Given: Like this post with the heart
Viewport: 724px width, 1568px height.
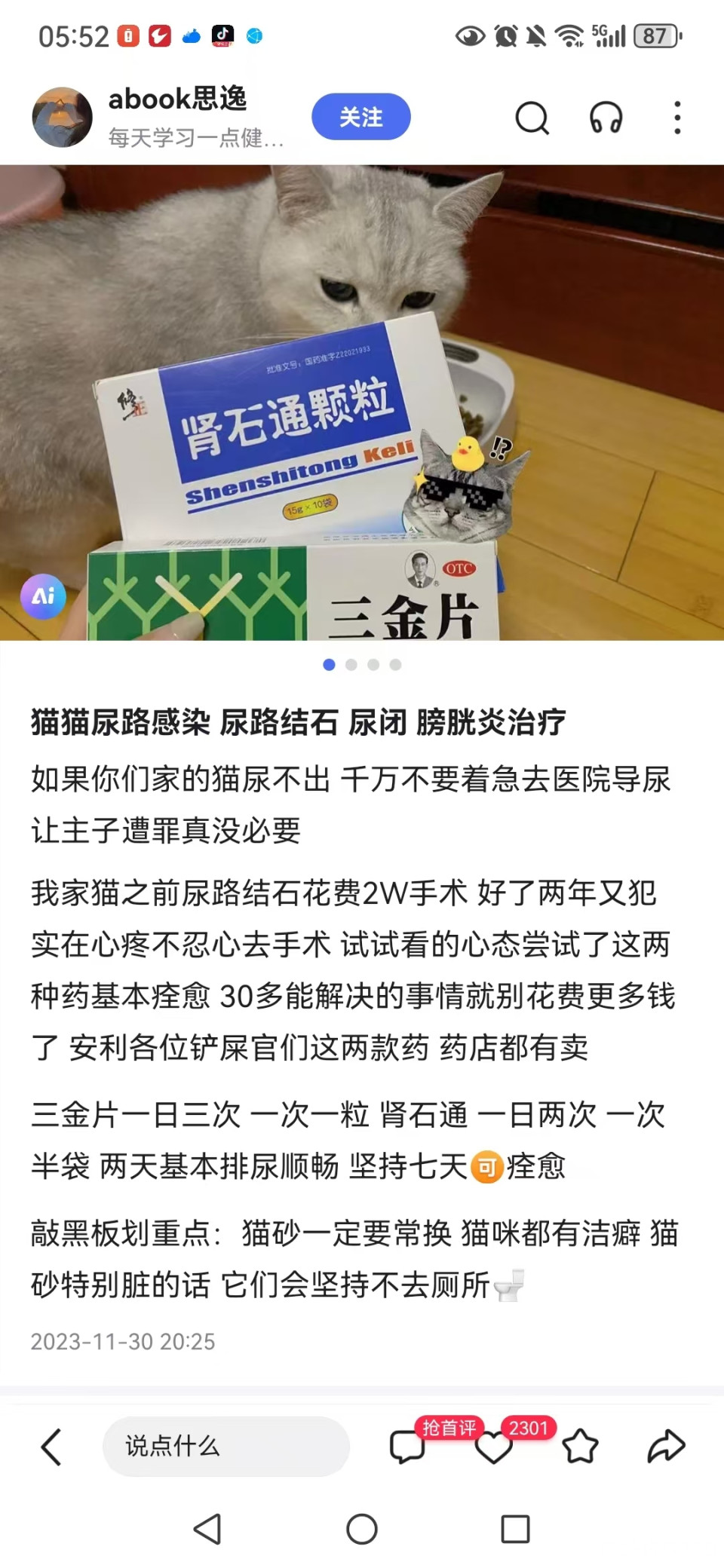Looking at the screenshot, I should coord(494,1447).
